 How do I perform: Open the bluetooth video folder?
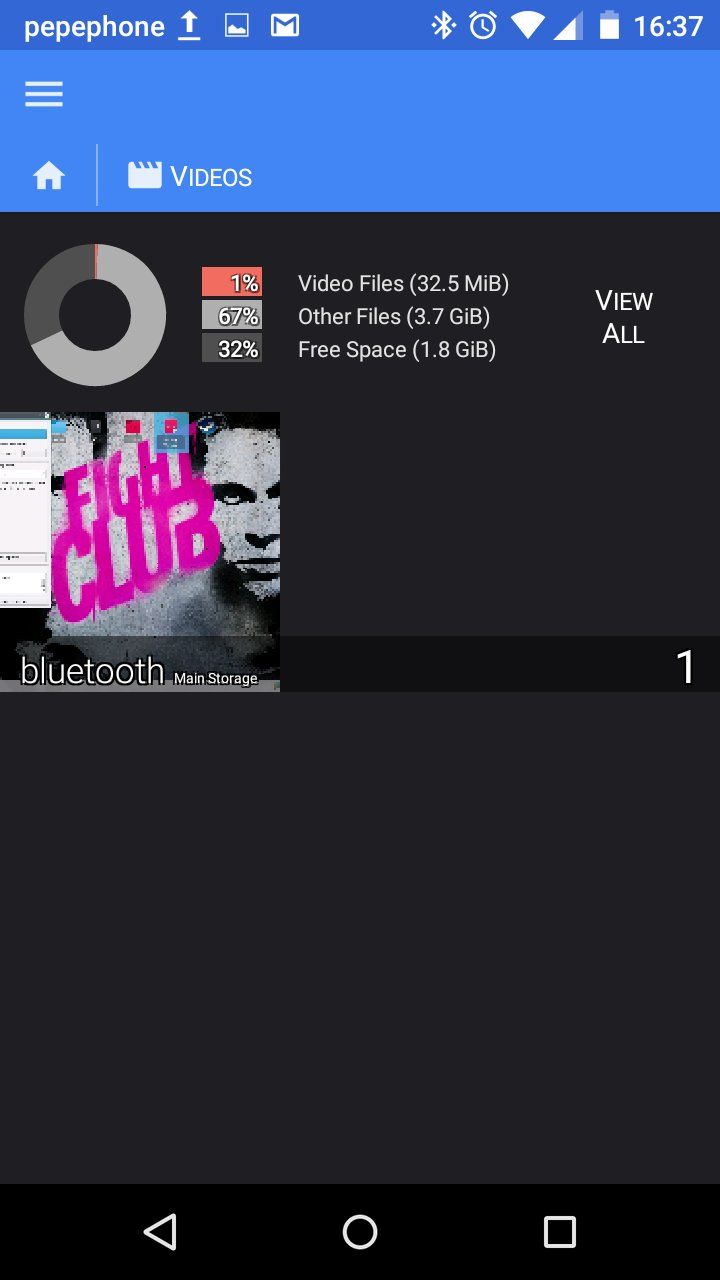(140, 550)
